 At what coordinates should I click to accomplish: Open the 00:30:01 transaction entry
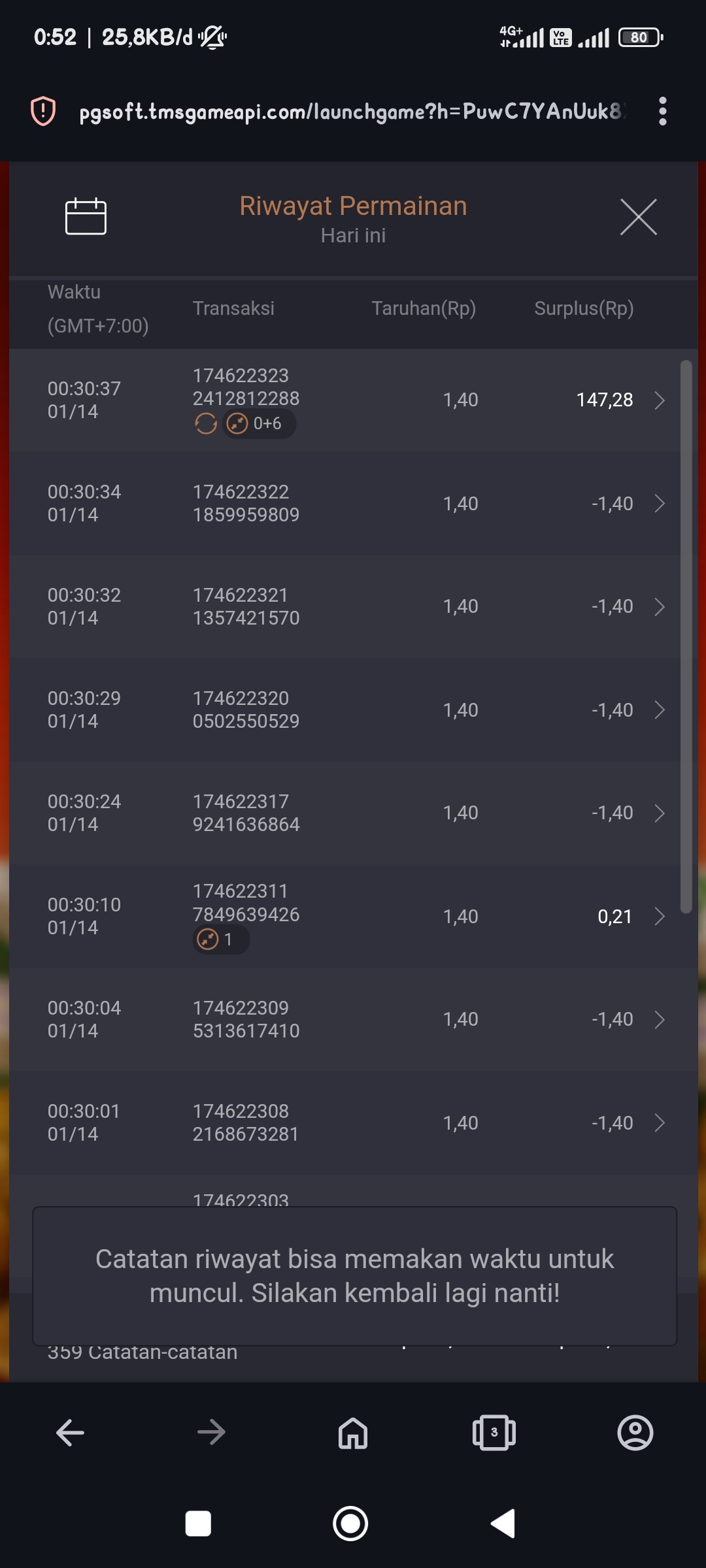click(x=660, y=1123)
